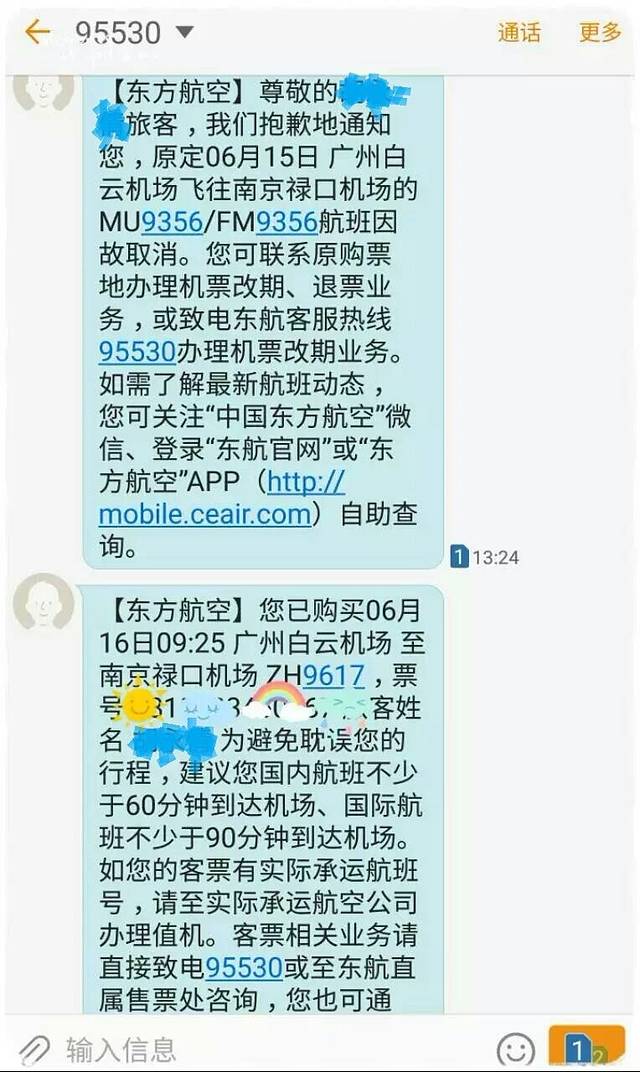Tap 95530 link before 办理机票改期业务
640x1072 pixels.
point(137,351)
